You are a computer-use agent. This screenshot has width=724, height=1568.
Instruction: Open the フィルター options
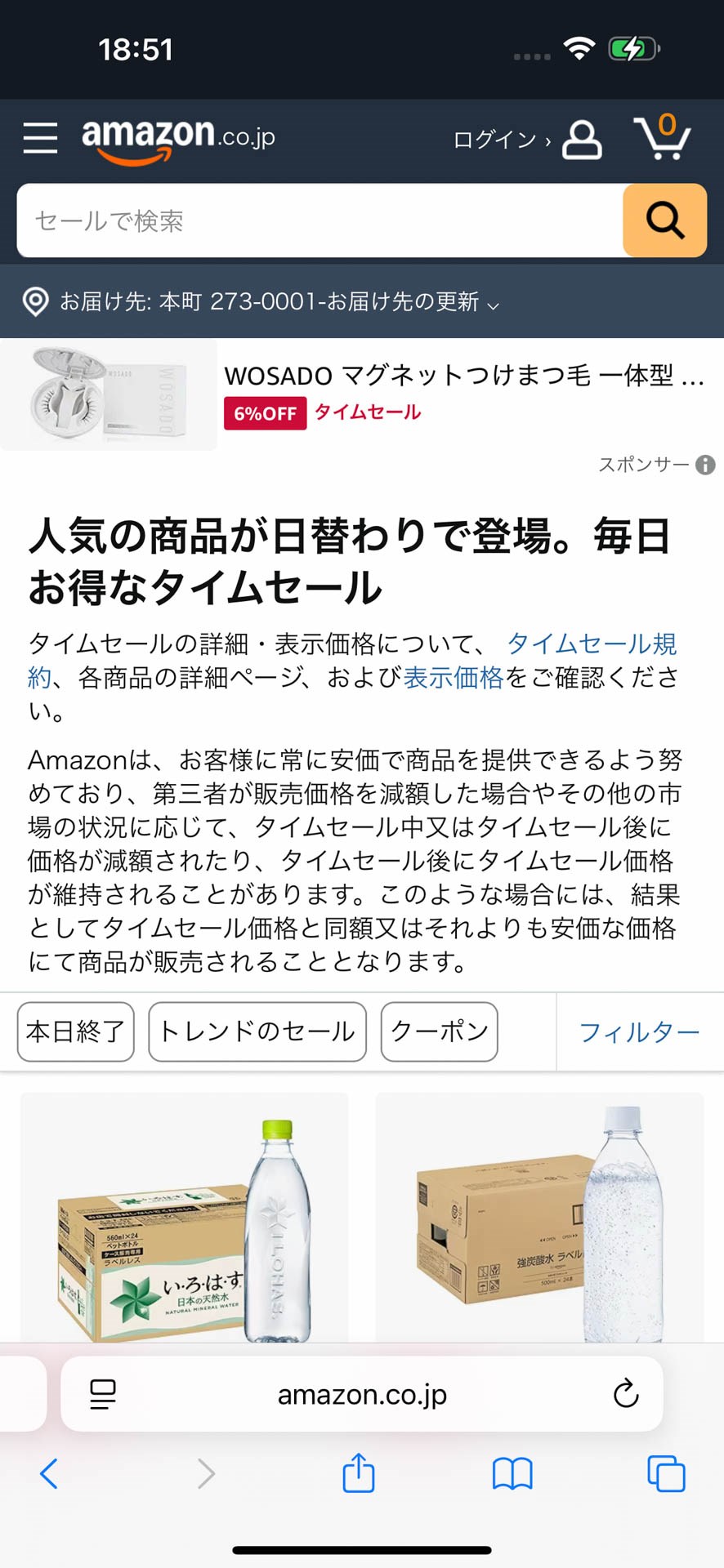(x=638, y=1032)
